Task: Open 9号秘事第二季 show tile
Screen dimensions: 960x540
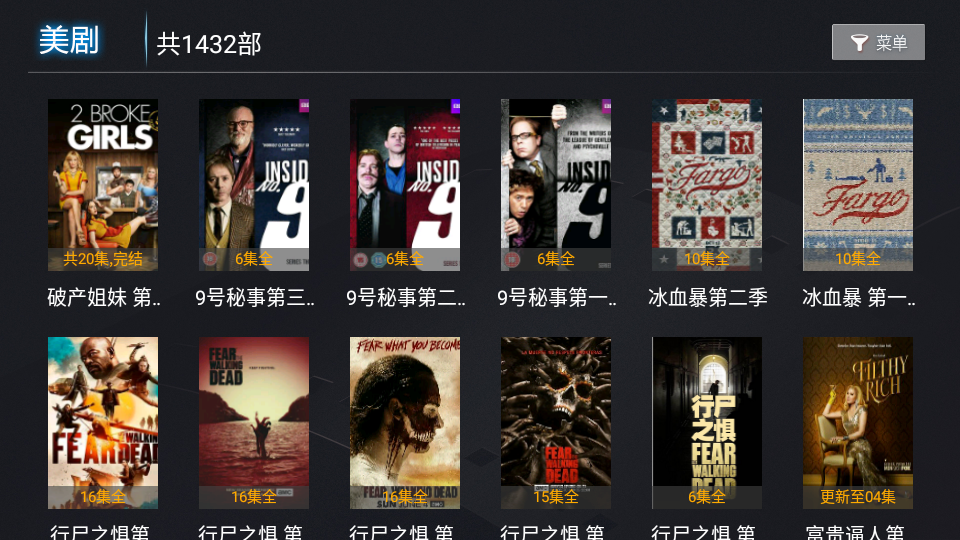Action: click(405, 185)
